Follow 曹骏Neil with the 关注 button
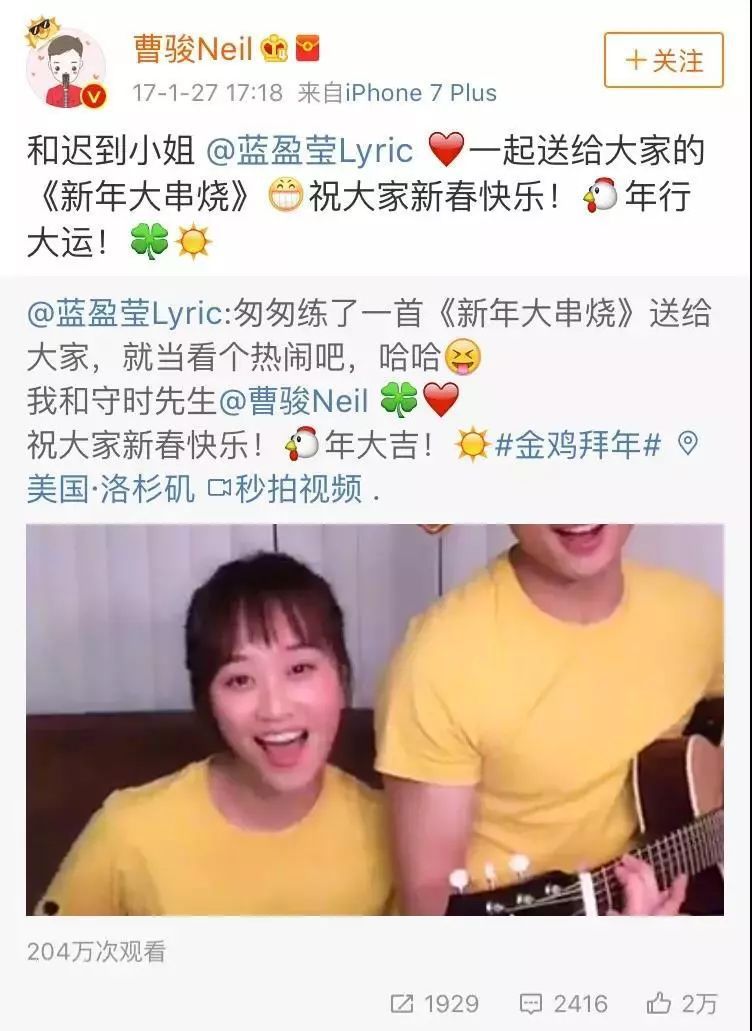Screen dimensions: 752x1031 pos(663,60)
